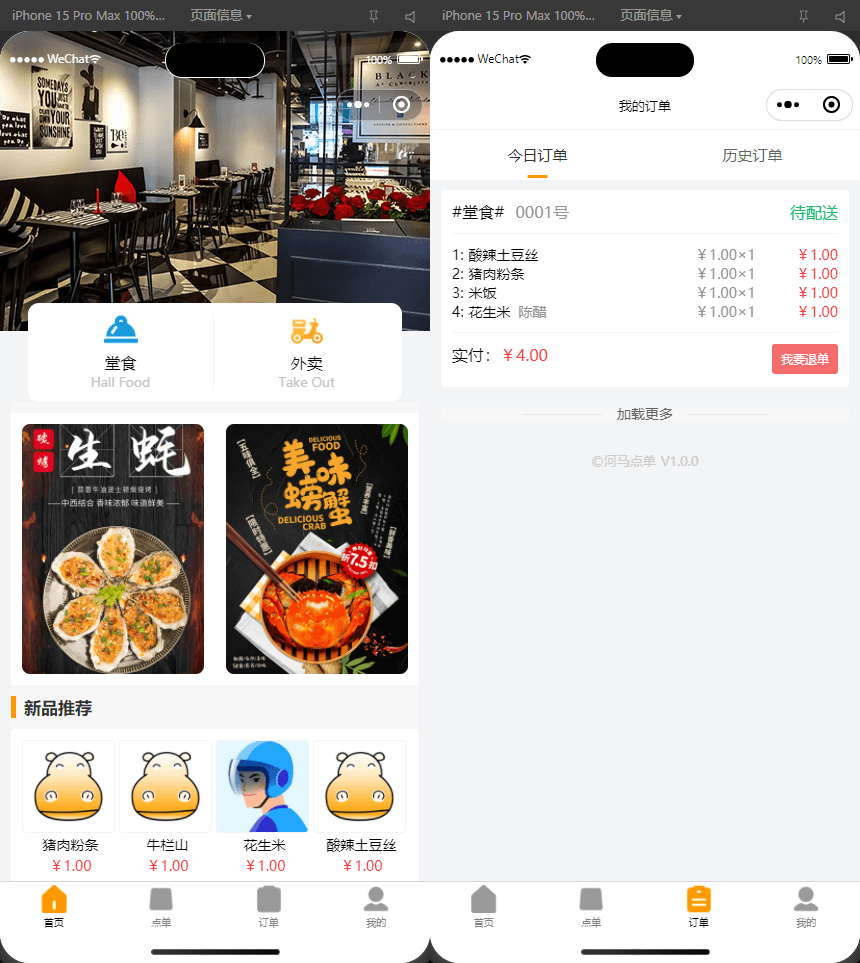
Task: Tap the 点单 ordering icon
Action: 161,900
